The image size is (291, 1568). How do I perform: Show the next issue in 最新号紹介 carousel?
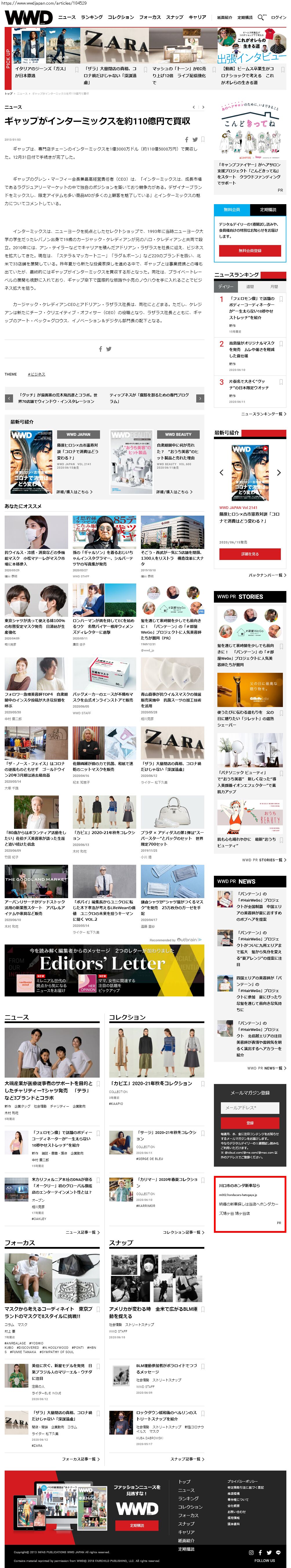coord(279,472)
